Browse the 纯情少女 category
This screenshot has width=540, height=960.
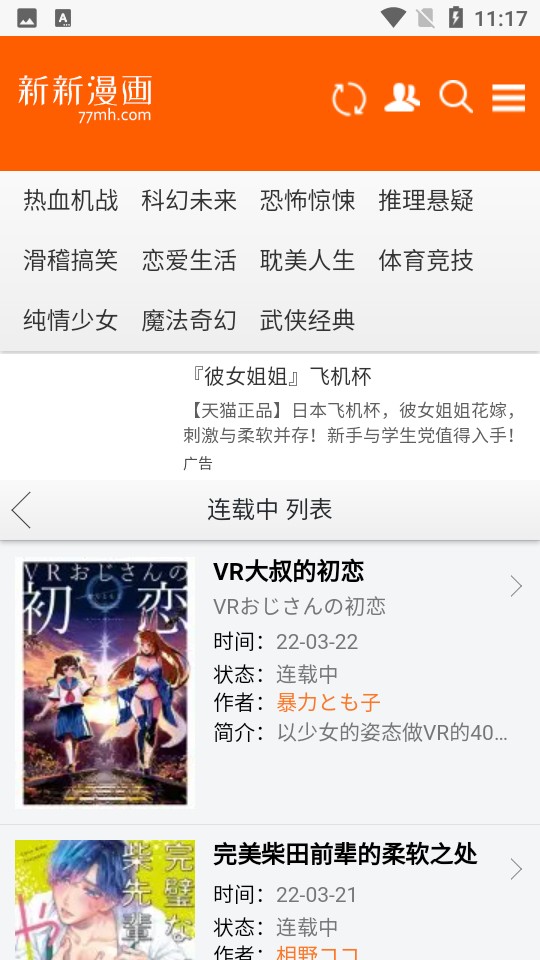70,320
